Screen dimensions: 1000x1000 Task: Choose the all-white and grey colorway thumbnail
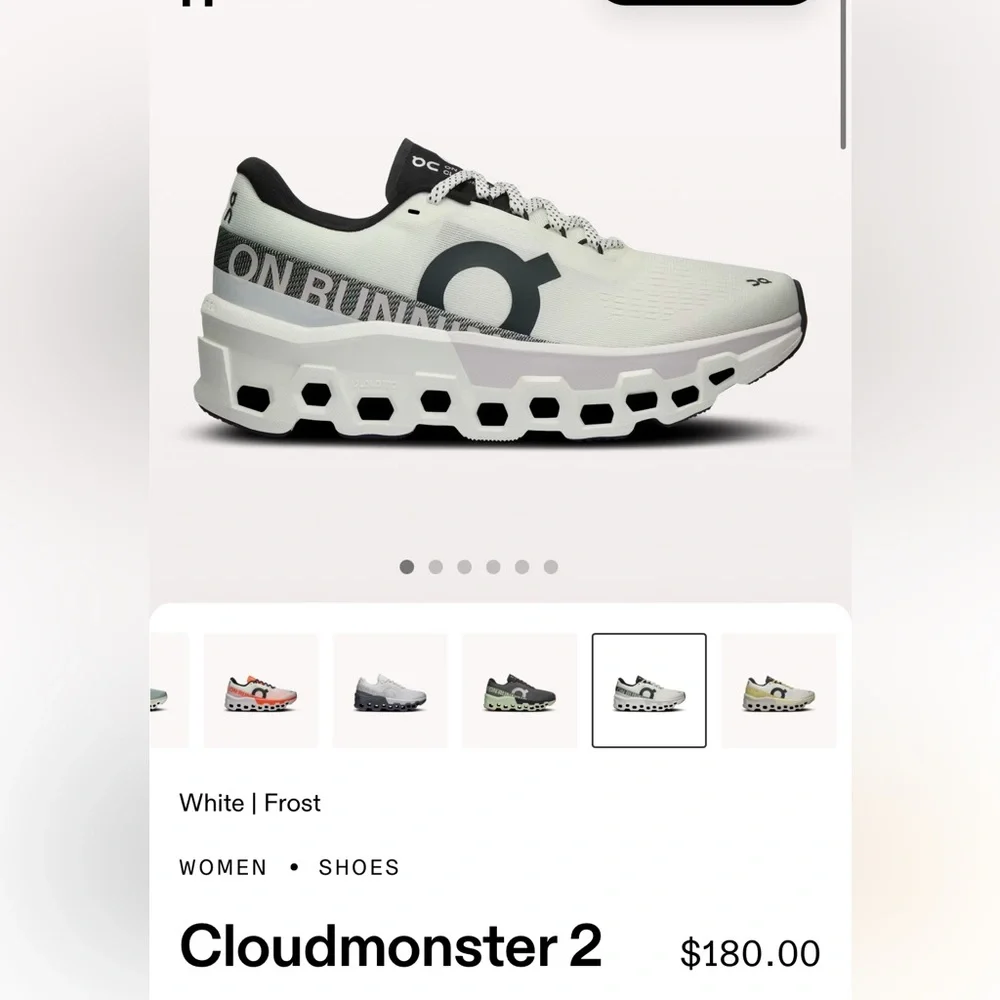[x=390, y=690]
